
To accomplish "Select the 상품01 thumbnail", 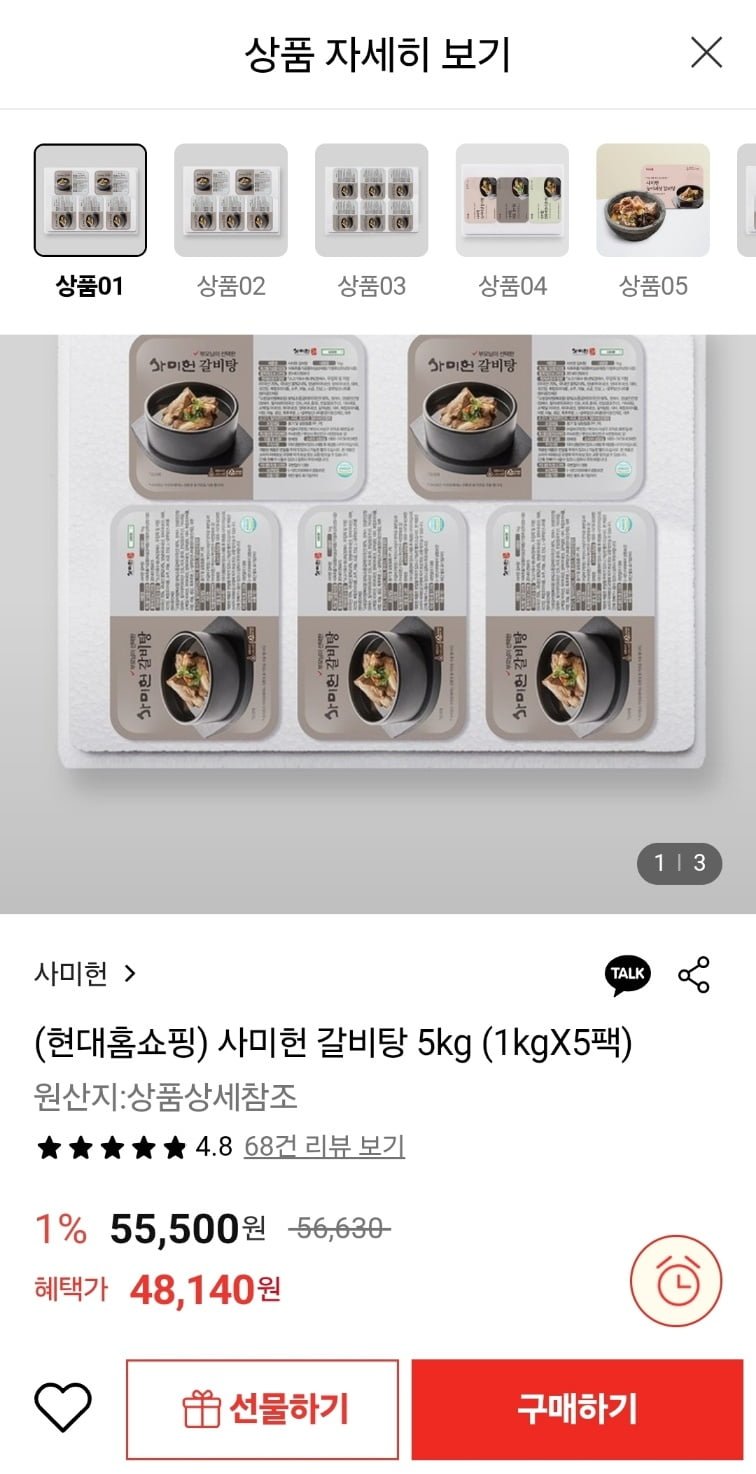I will (90, 201).
